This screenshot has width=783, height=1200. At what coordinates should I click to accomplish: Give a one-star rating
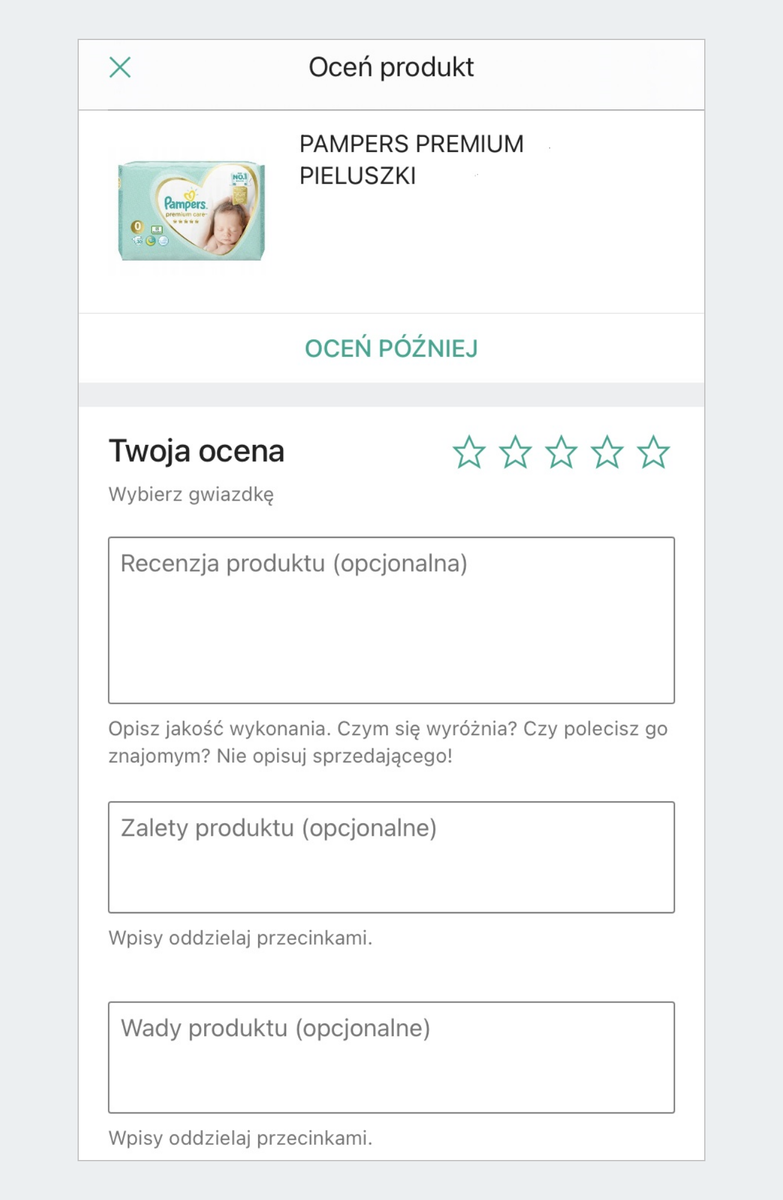point(469,452)
